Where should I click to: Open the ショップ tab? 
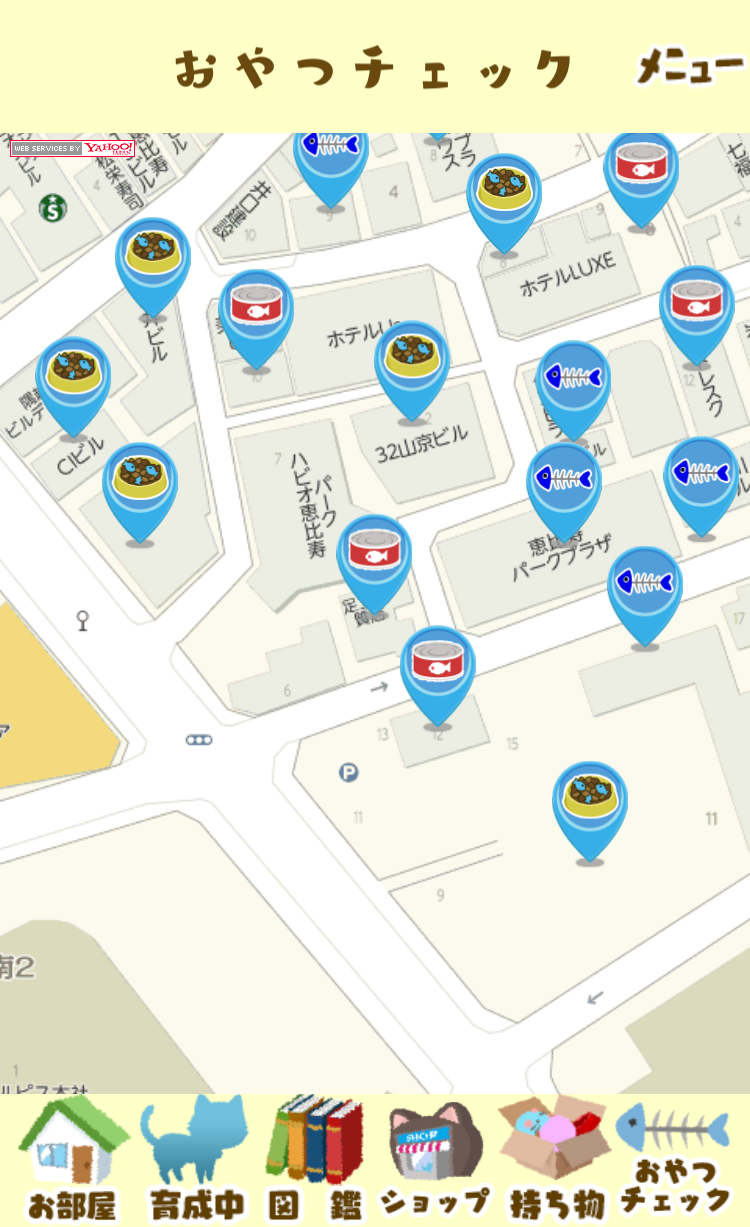click(436, 1160)
